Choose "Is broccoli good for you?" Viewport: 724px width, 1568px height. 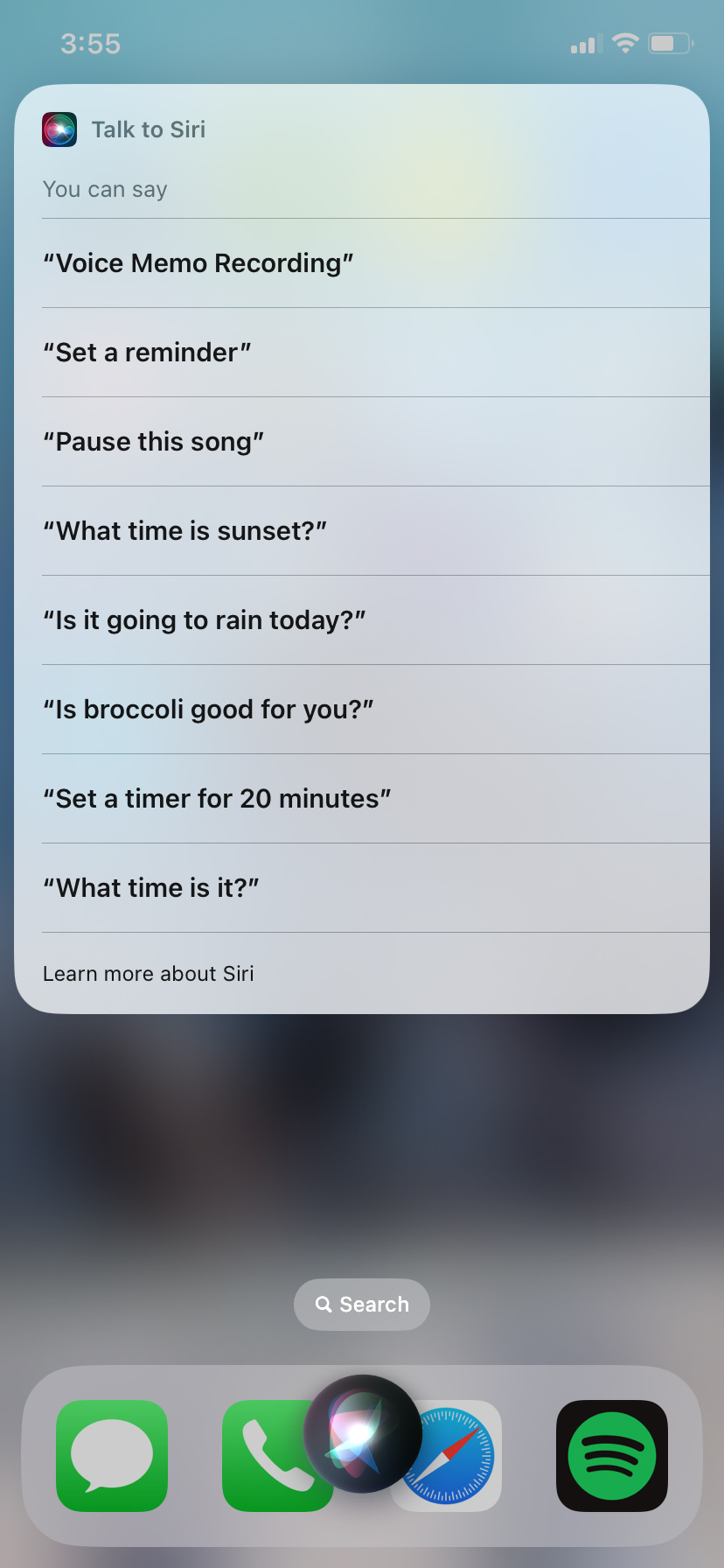(x=209, y=710)
